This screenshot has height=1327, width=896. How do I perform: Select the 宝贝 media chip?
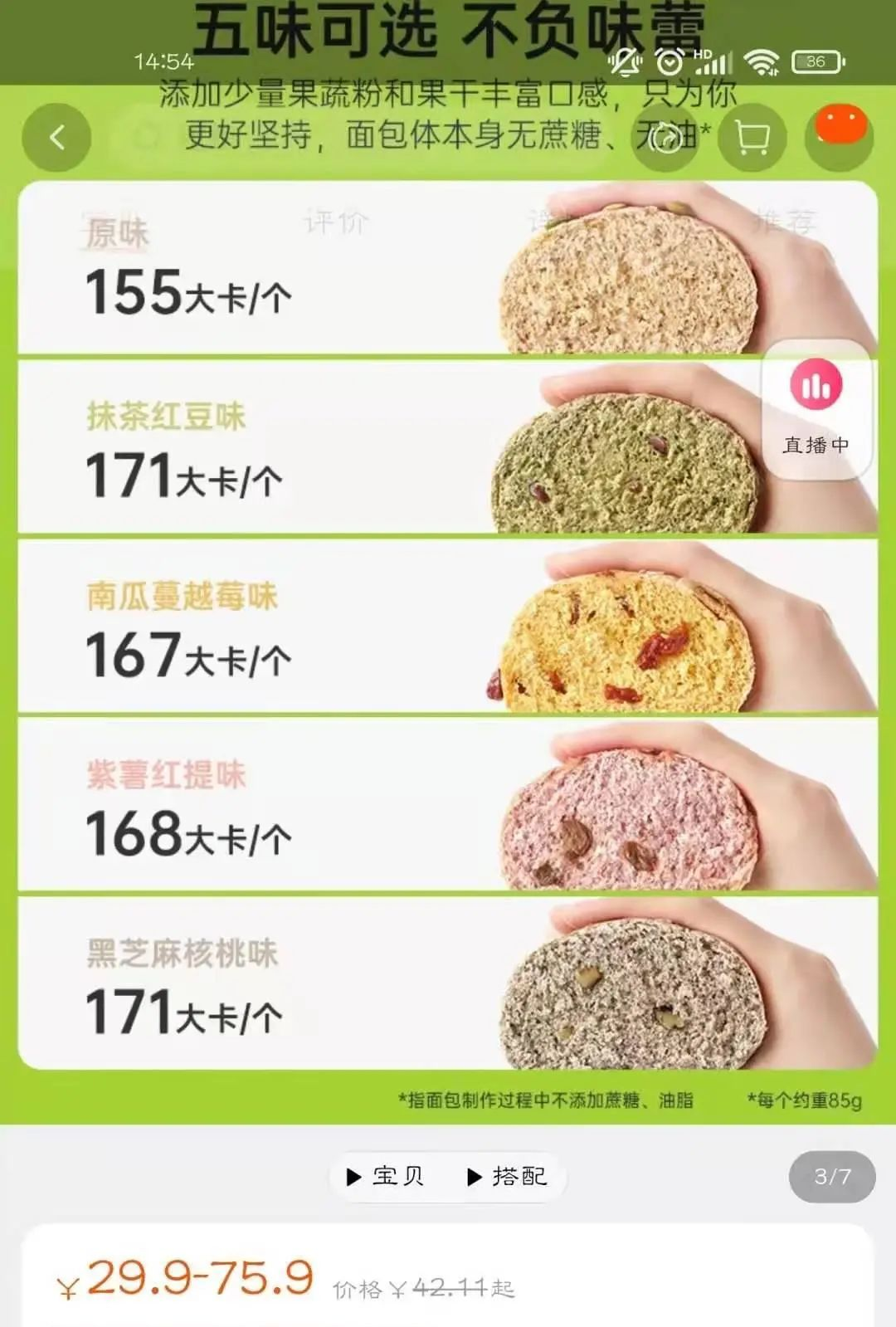coord(387,1176)
